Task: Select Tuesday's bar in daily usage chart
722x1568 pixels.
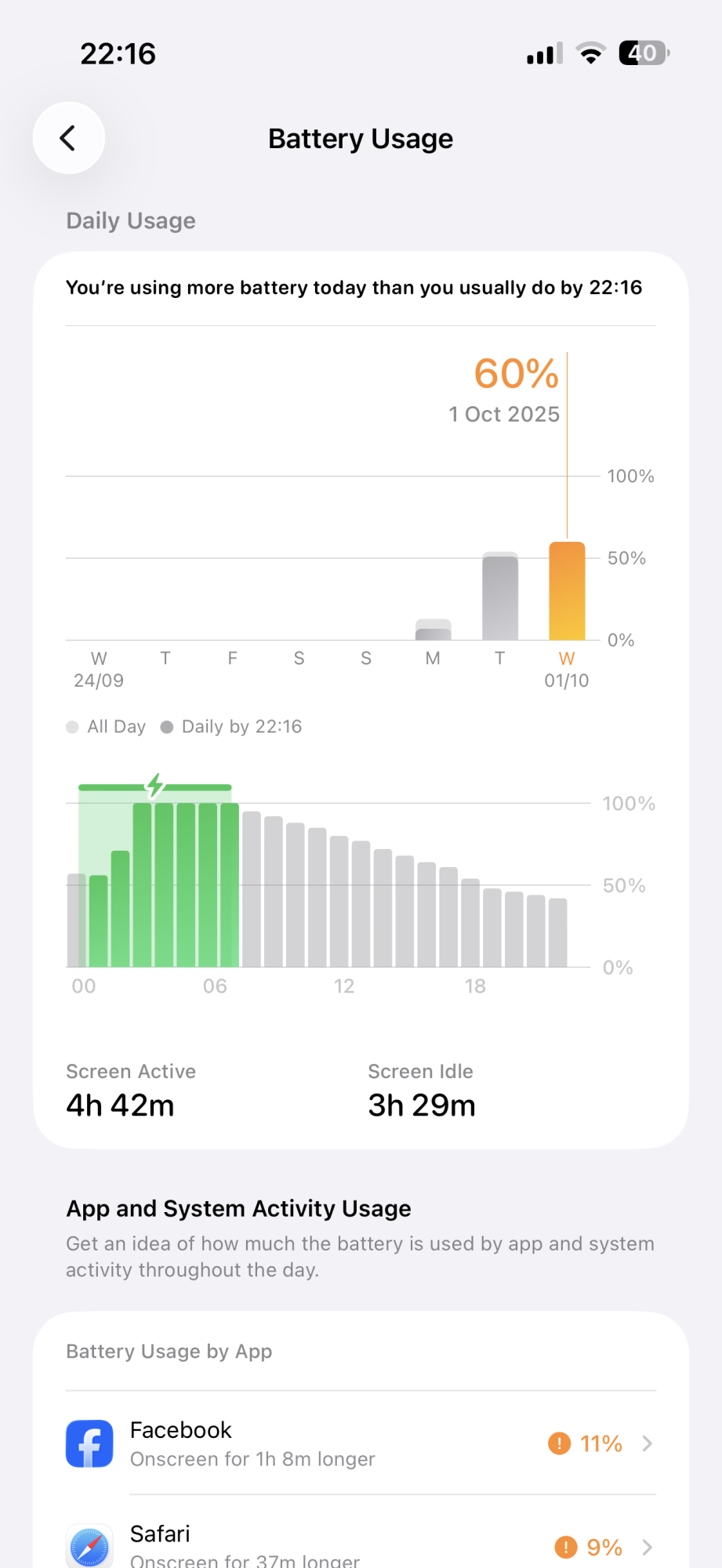Action: [500, 596]
